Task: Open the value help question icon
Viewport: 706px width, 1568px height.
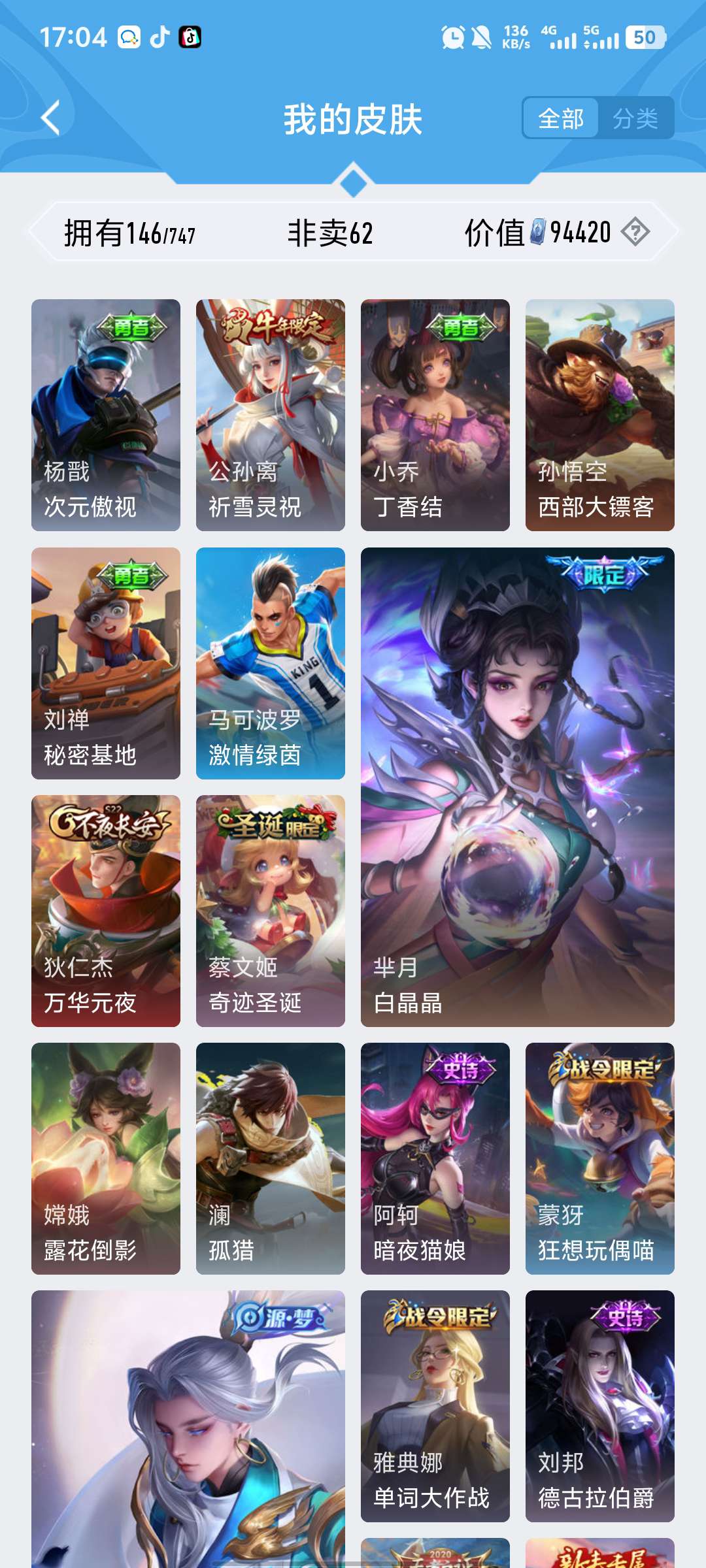Action: [x=635, y=232]
